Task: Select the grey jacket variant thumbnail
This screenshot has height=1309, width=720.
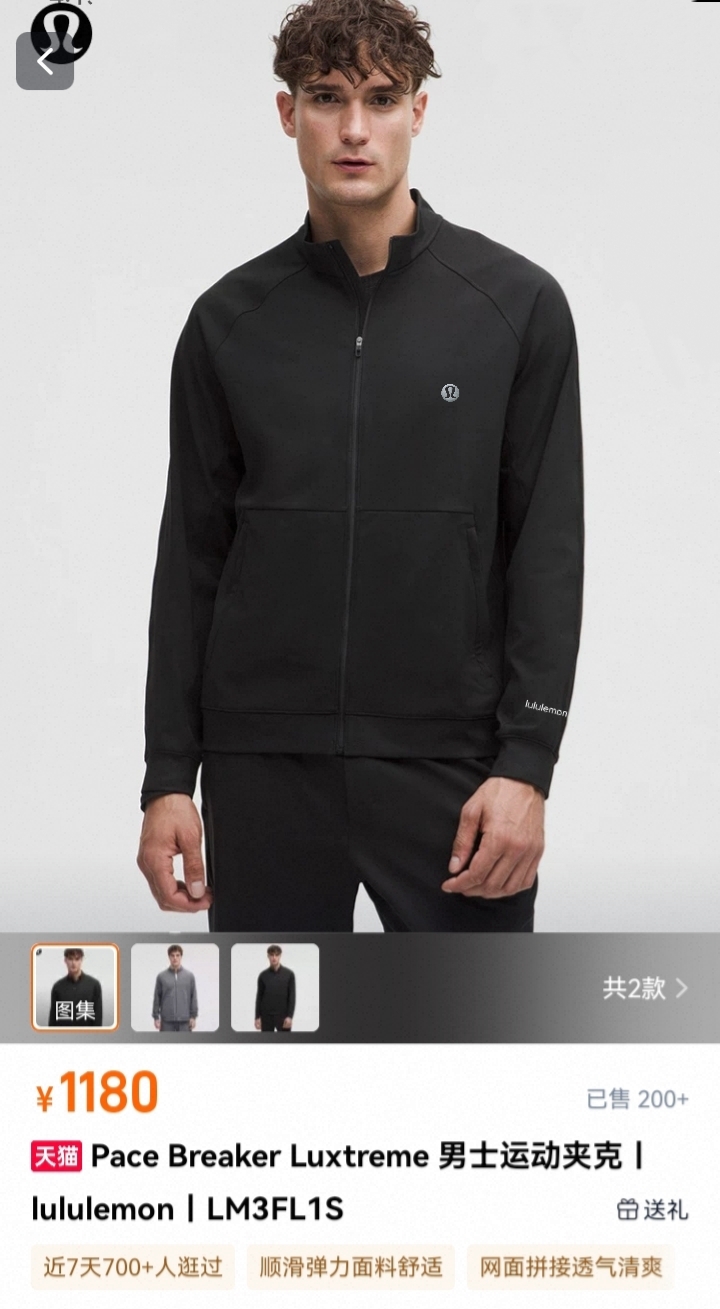Action: coord(175,987)
